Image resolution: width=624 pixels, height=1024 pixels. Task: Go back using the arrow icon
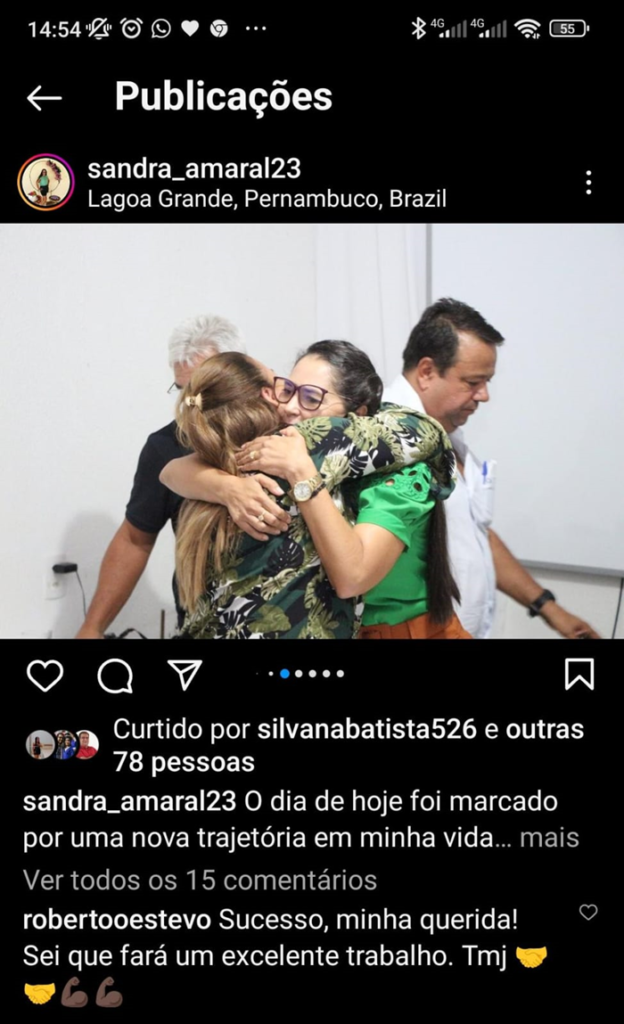coord(44,97)
